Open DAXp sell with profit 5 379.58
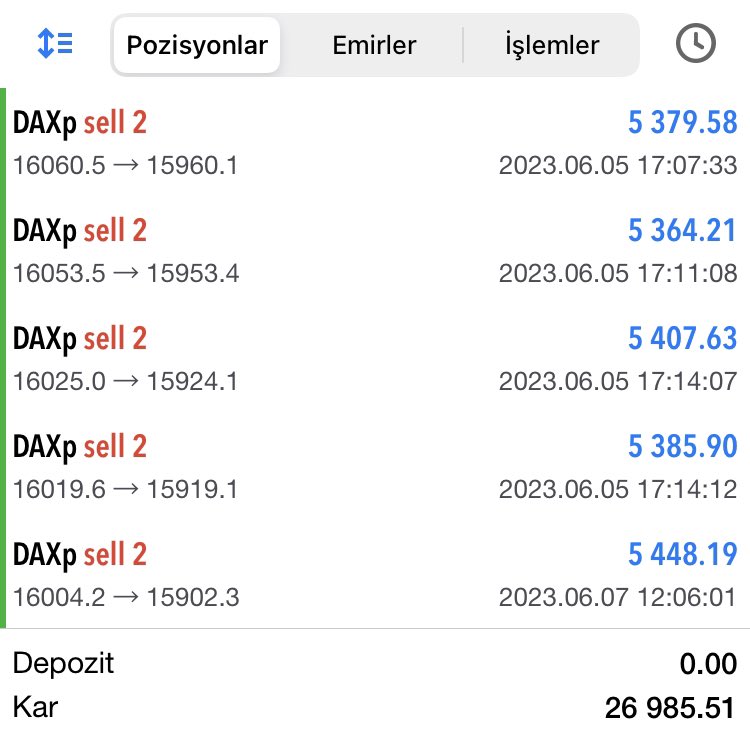The image size is (750, 729). (x=375, y=142)
